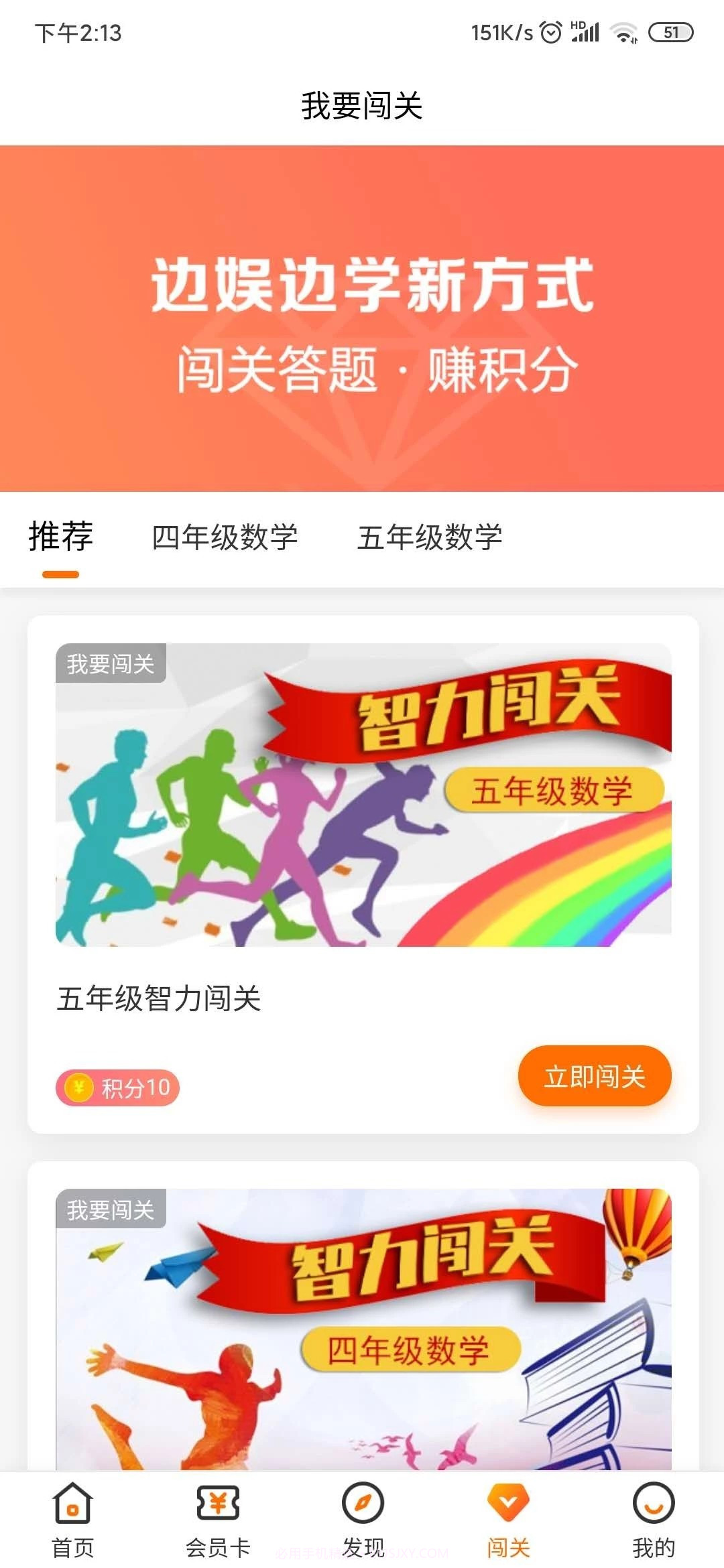This screenshot has height=1568, width=724.
Task: Open the 闯关 heart challenge icon
Action: pyautogui.click(x=506, y=1500)
